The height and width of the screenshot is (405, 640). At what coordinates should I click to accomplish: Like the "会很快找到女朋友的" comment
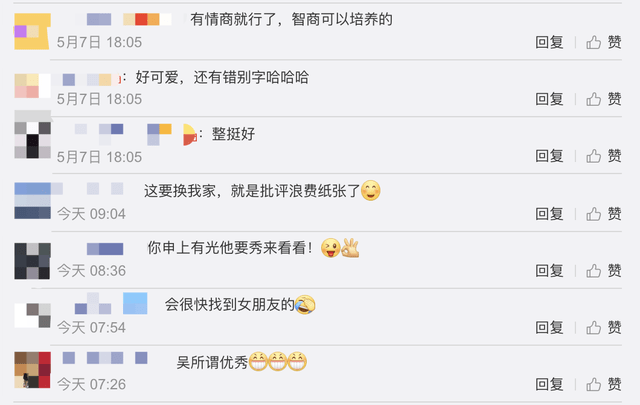point(604,327)
